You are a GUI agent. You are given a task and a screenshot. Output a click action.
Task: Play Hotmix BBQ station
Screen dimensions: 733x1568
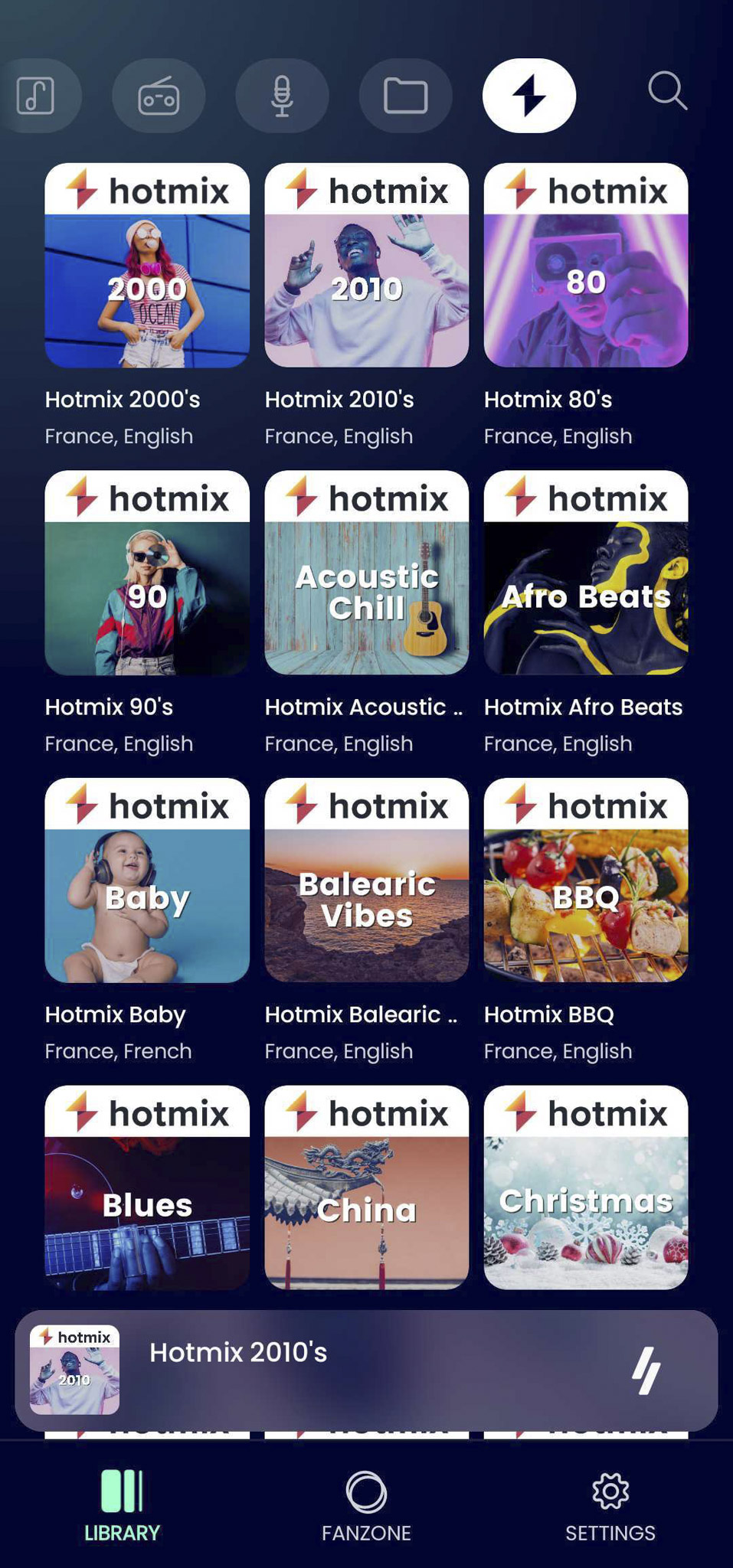click(586, 880)
